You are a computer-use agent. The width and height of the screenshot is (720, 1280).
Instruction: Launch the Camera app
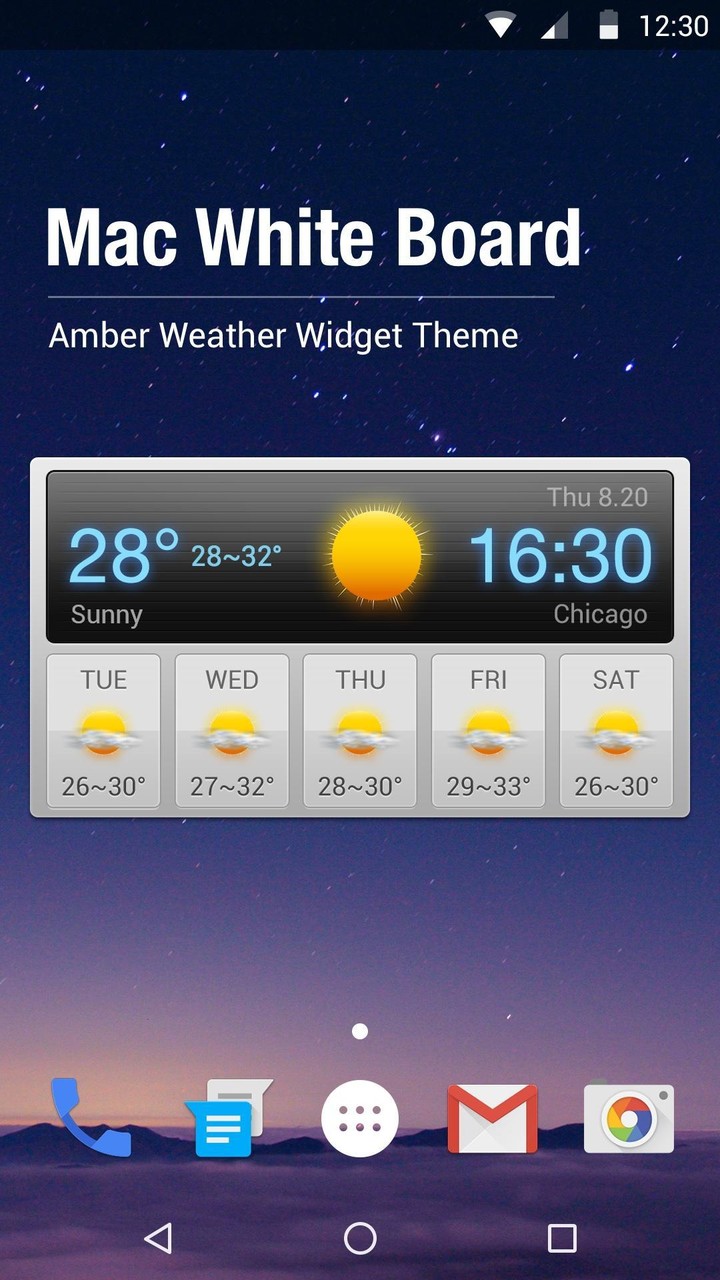point(629,1117)
